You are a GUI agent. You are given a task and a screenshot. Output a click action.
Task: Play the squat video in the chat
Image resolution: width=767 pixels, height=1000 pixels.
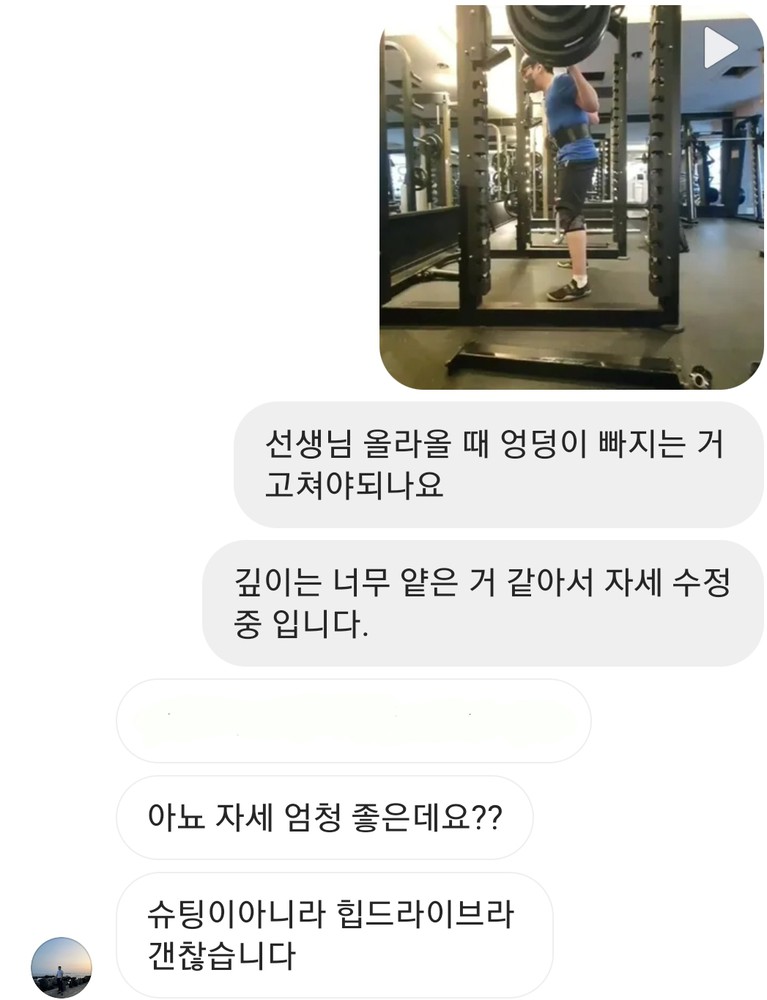719,47
